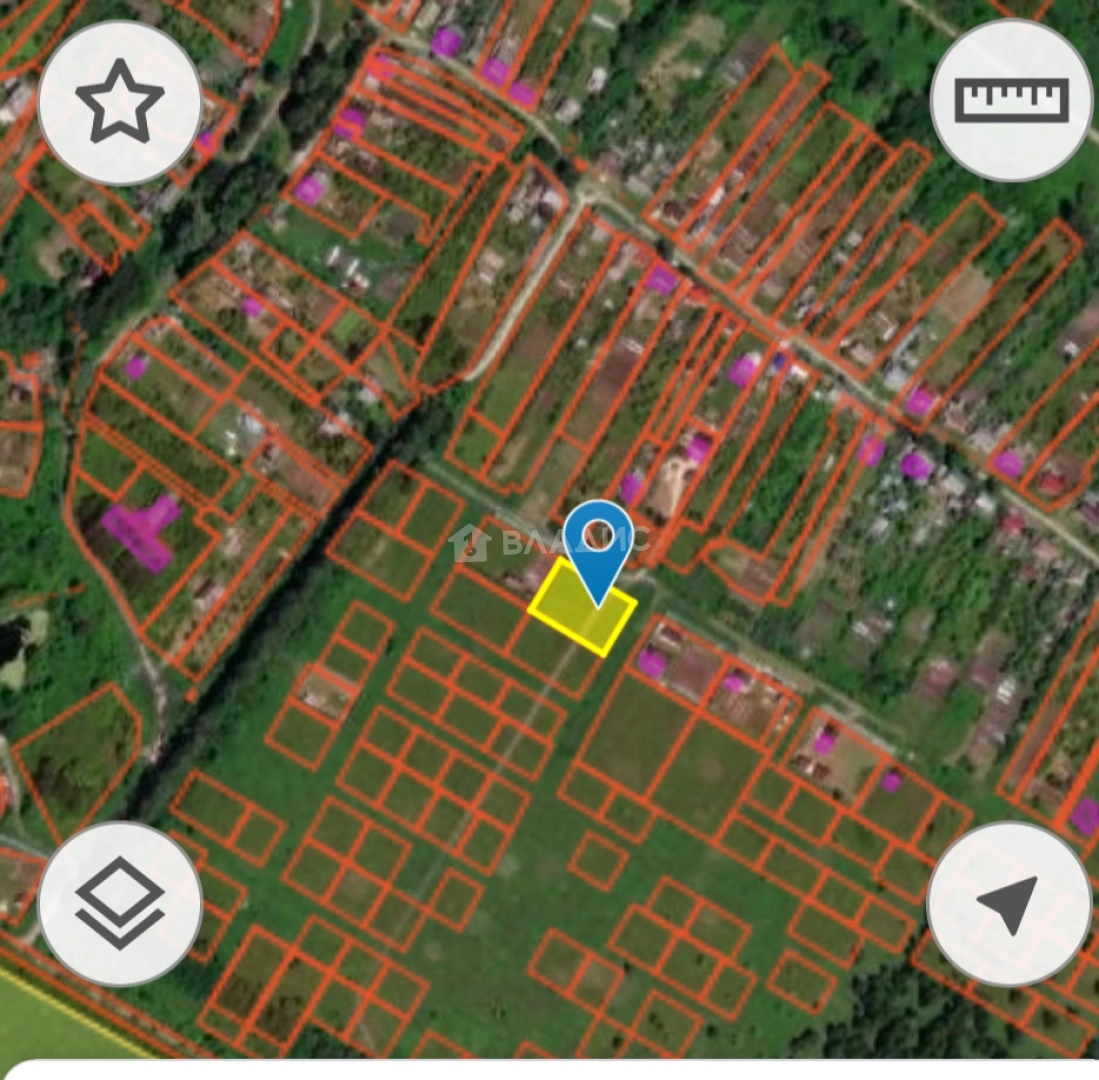1099x1080 pixels.
Task: Add this plot to favorites with the star
Action: pos(120,102)
